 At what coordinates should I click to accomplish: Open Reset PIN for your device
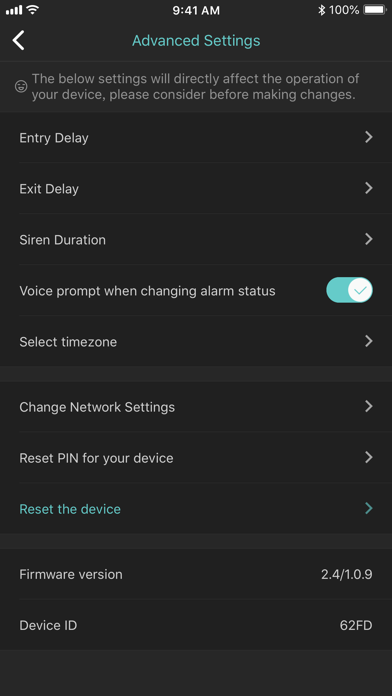pyautogui.click(x=196, y=458)
